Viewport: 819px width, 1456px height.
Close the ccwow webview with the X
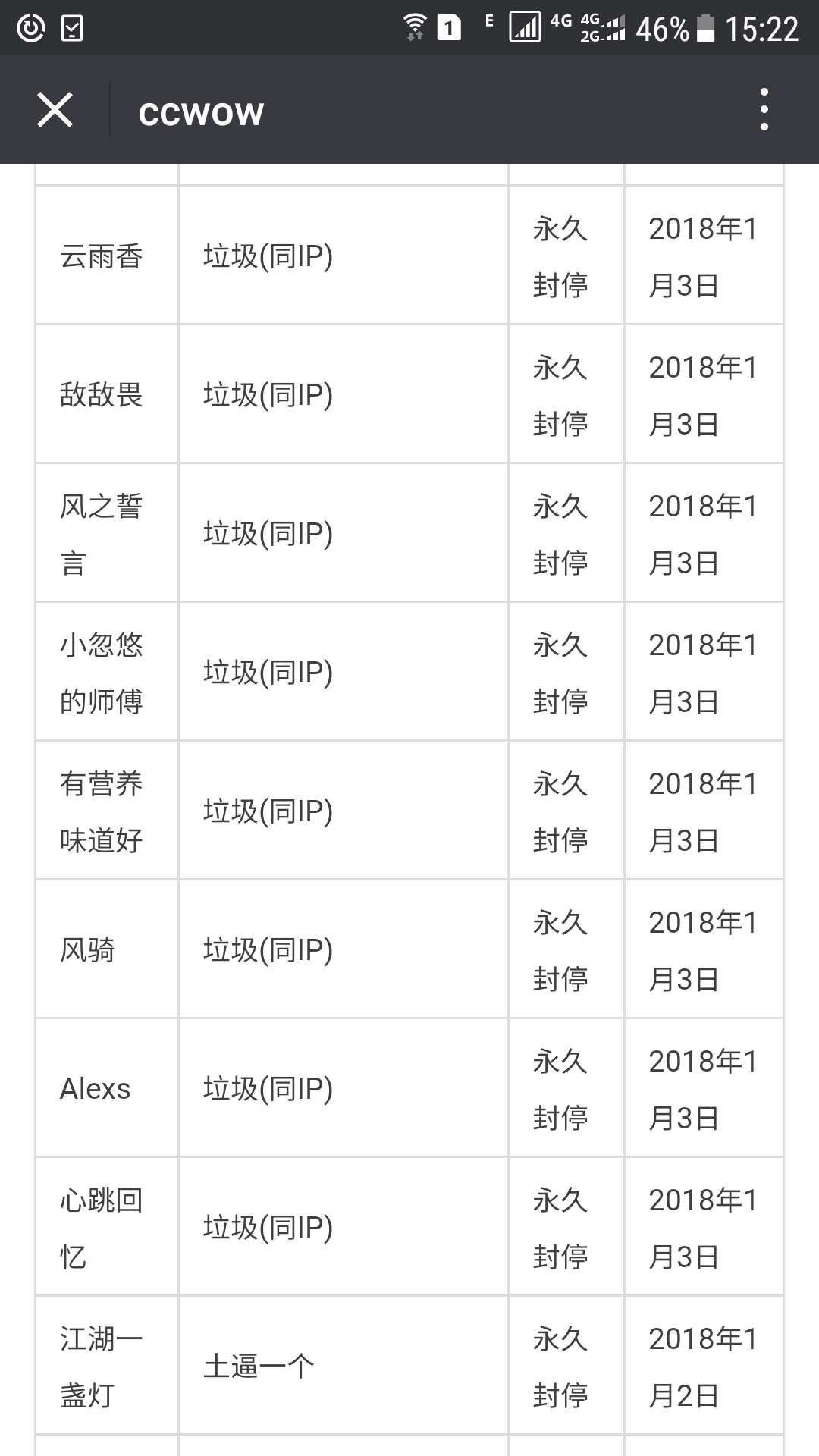pyautogui.click(x=55, y=110)
